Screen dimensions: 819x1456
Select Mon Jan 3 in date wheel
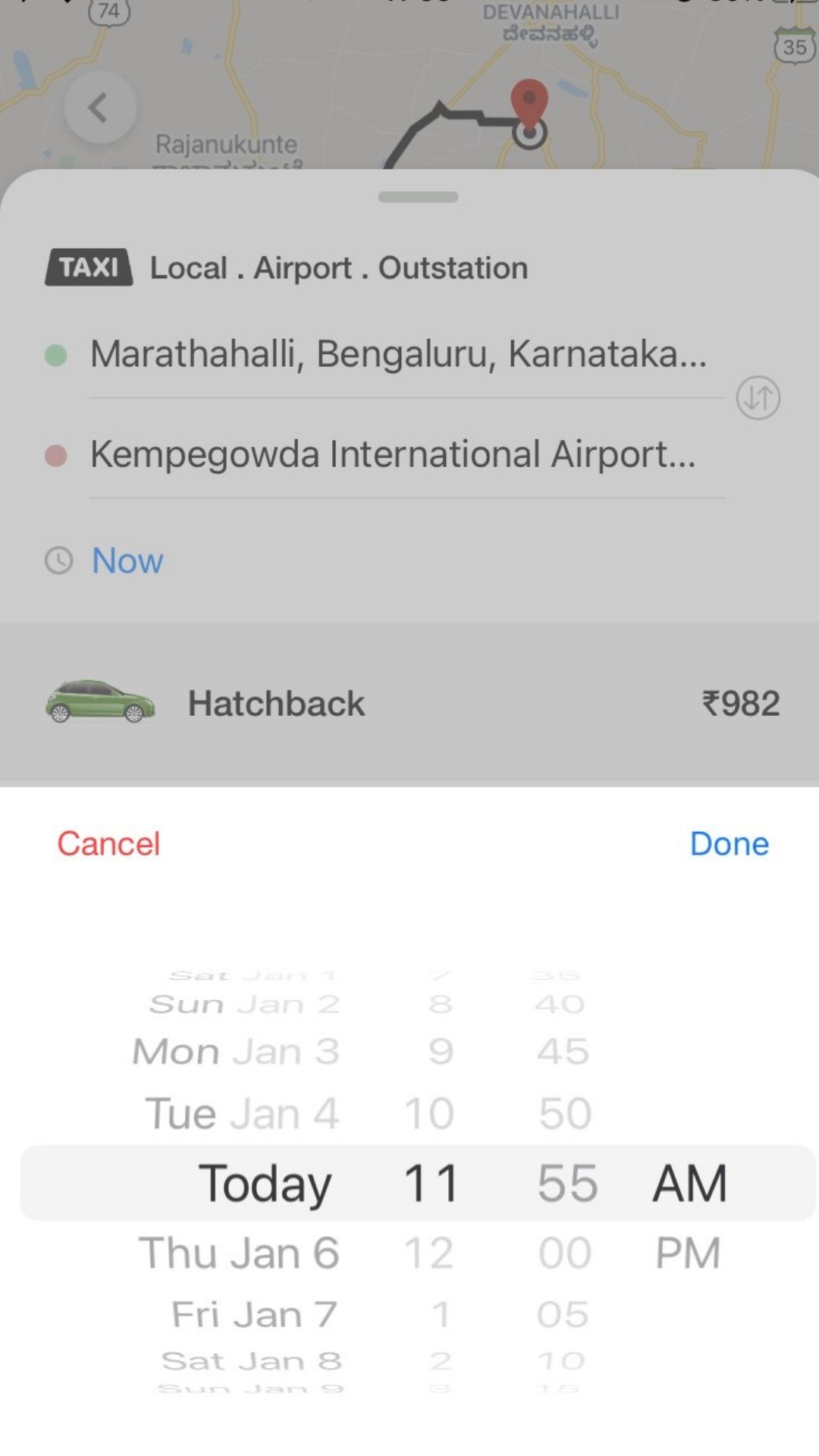pos(236,1052)
